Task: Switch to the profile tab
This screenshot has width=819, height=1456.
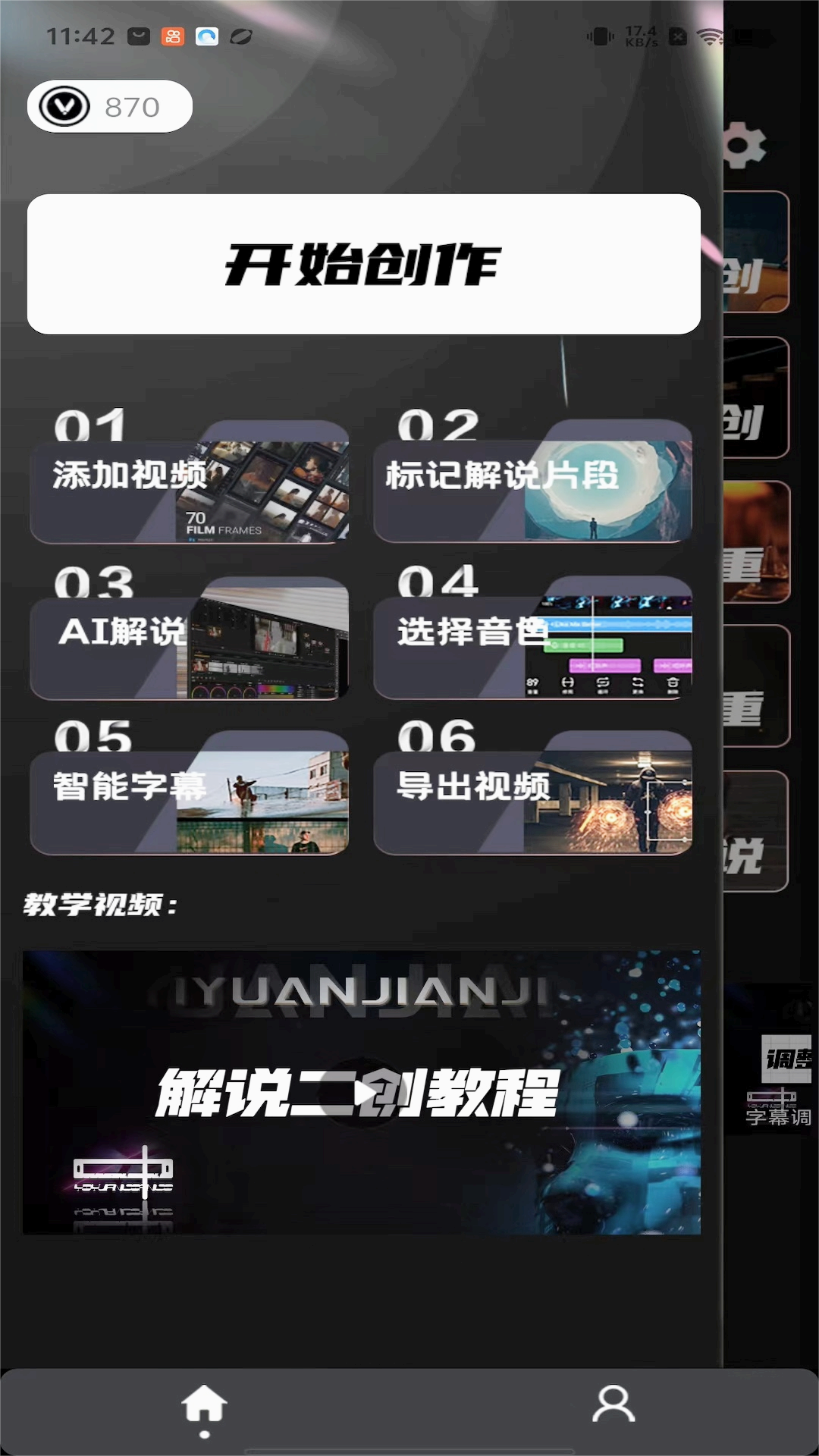Action: pos(613,1405)
